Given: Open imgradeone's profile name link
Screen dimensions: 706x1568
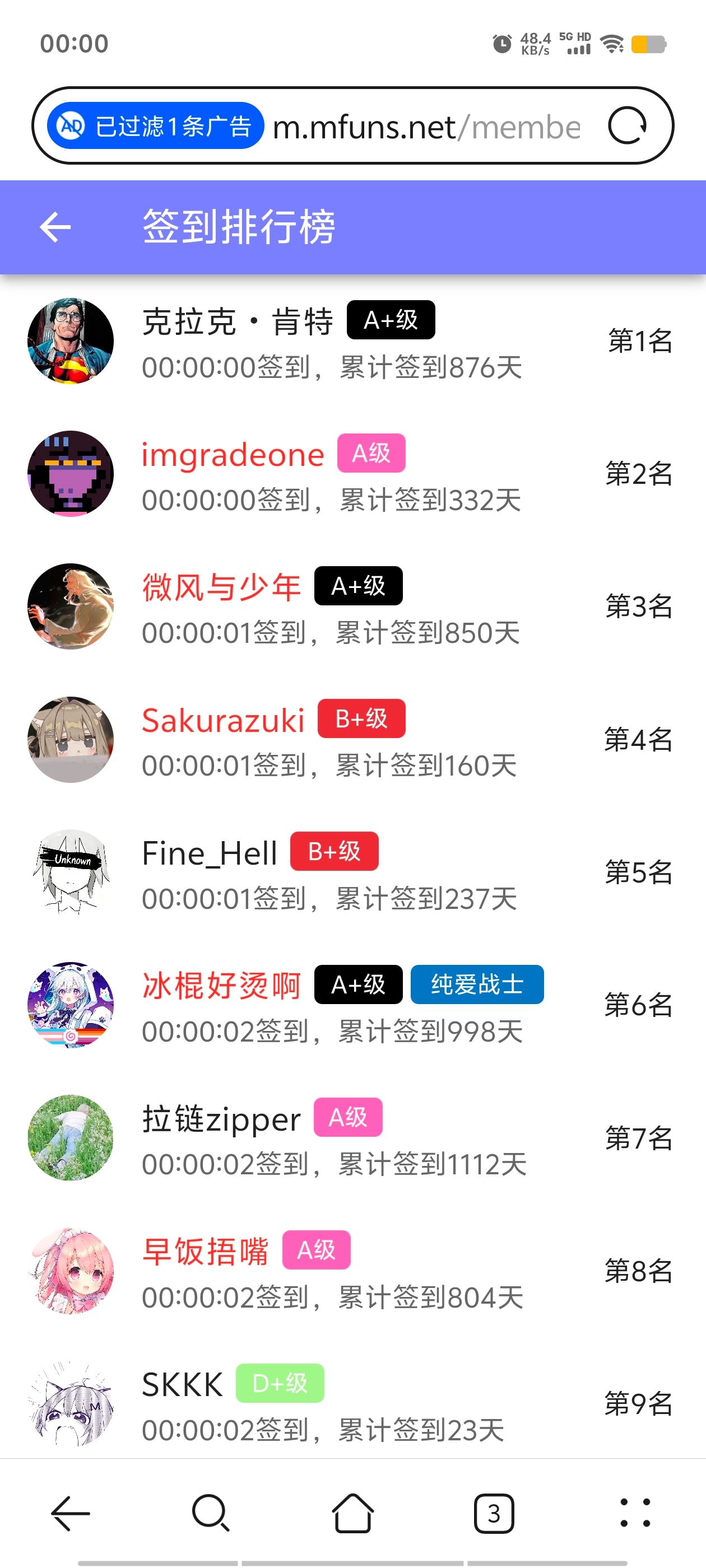Looking at the screenshot, I should coord(231,454).
